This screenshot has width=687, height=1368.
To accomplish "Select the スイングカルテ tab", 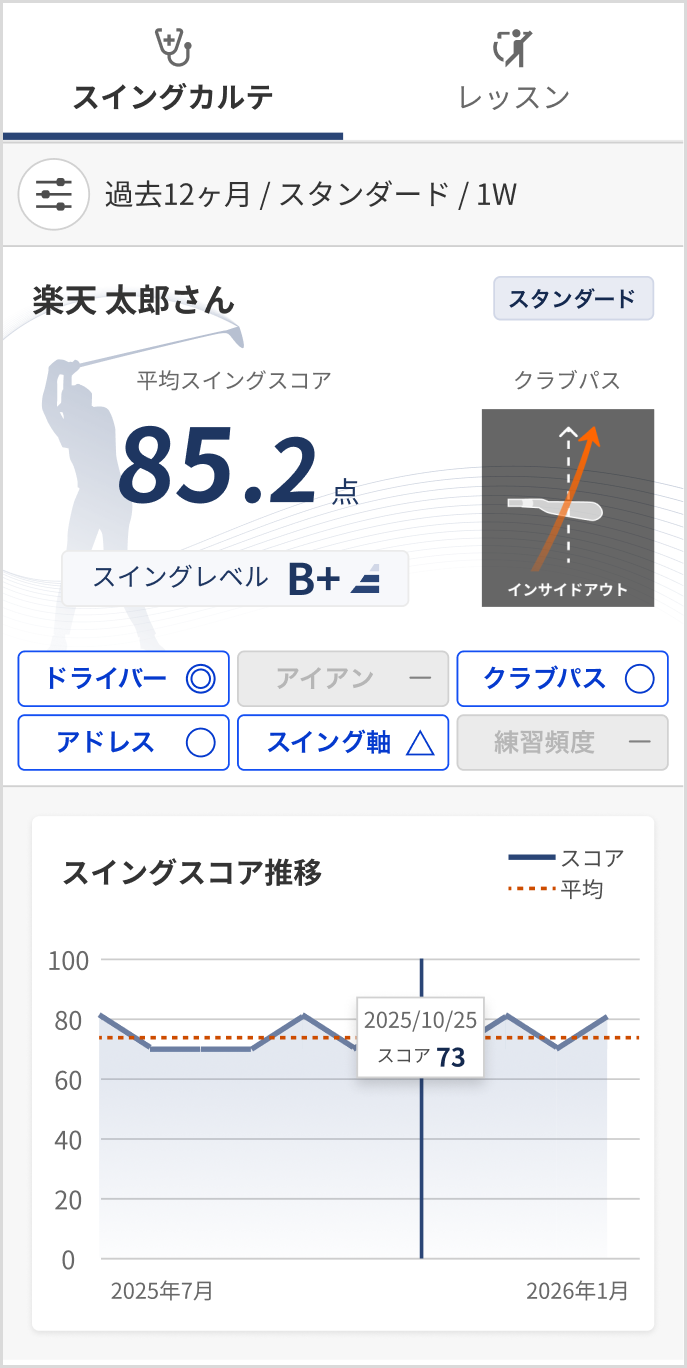I will (x=173, y=72).
